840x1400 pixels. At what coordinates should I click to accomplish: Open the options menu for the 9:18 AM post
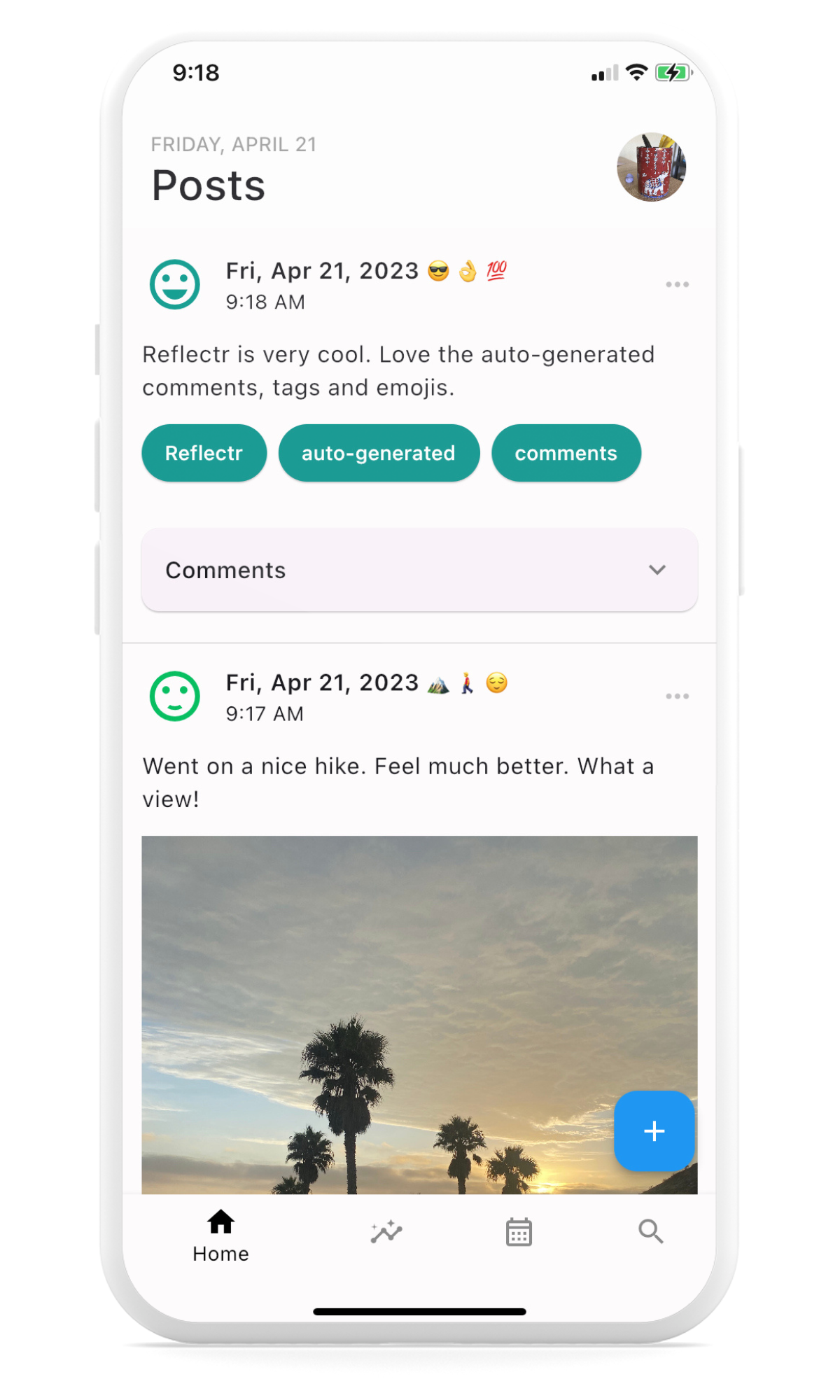pos(677,284)
